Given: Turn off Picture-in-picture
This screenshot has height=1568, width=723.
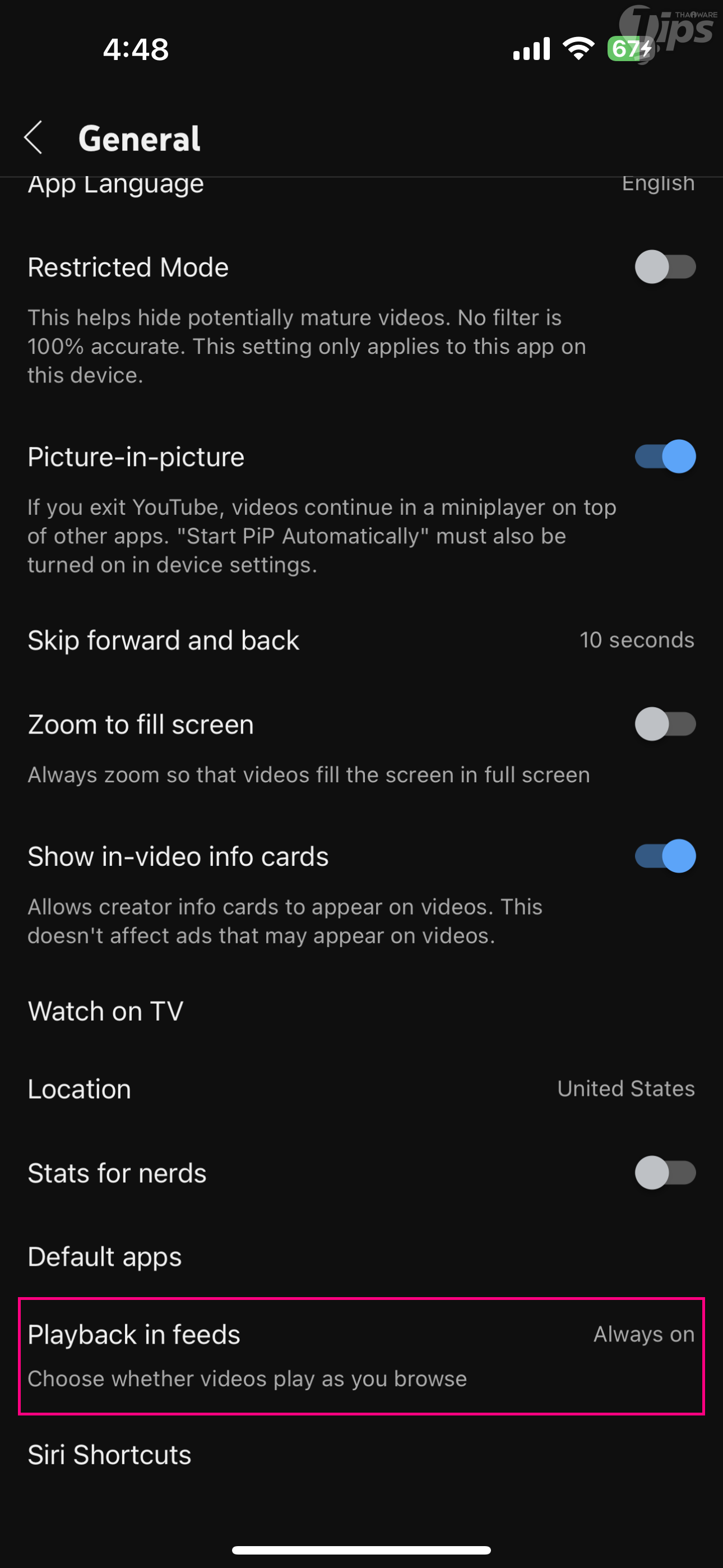Looking at the screenshot, I should pos(665,456).
